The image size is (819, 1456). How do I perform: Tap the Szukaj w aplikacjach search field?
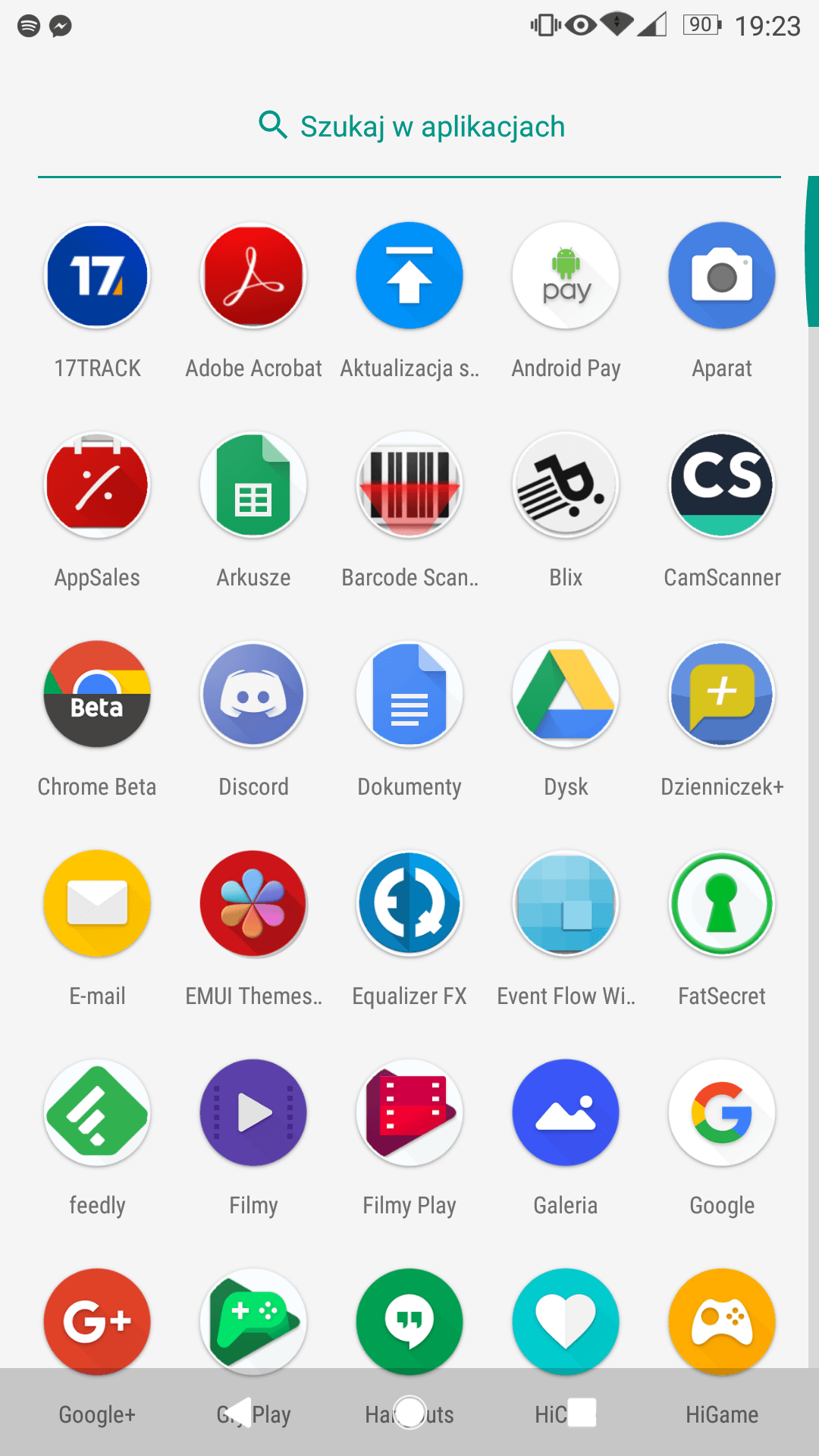pos(409,126)
